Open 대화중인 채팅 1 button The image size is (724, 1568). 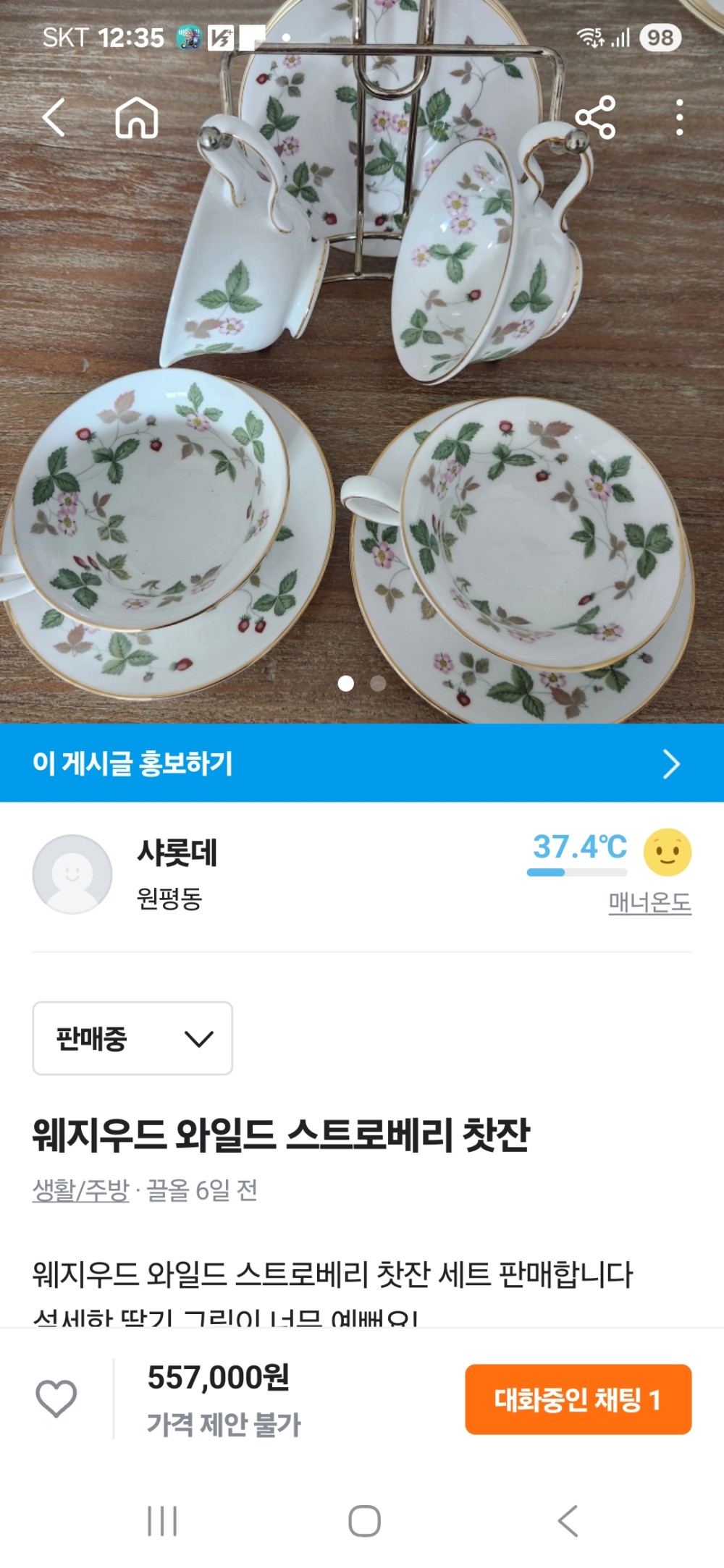point(578,1399)
